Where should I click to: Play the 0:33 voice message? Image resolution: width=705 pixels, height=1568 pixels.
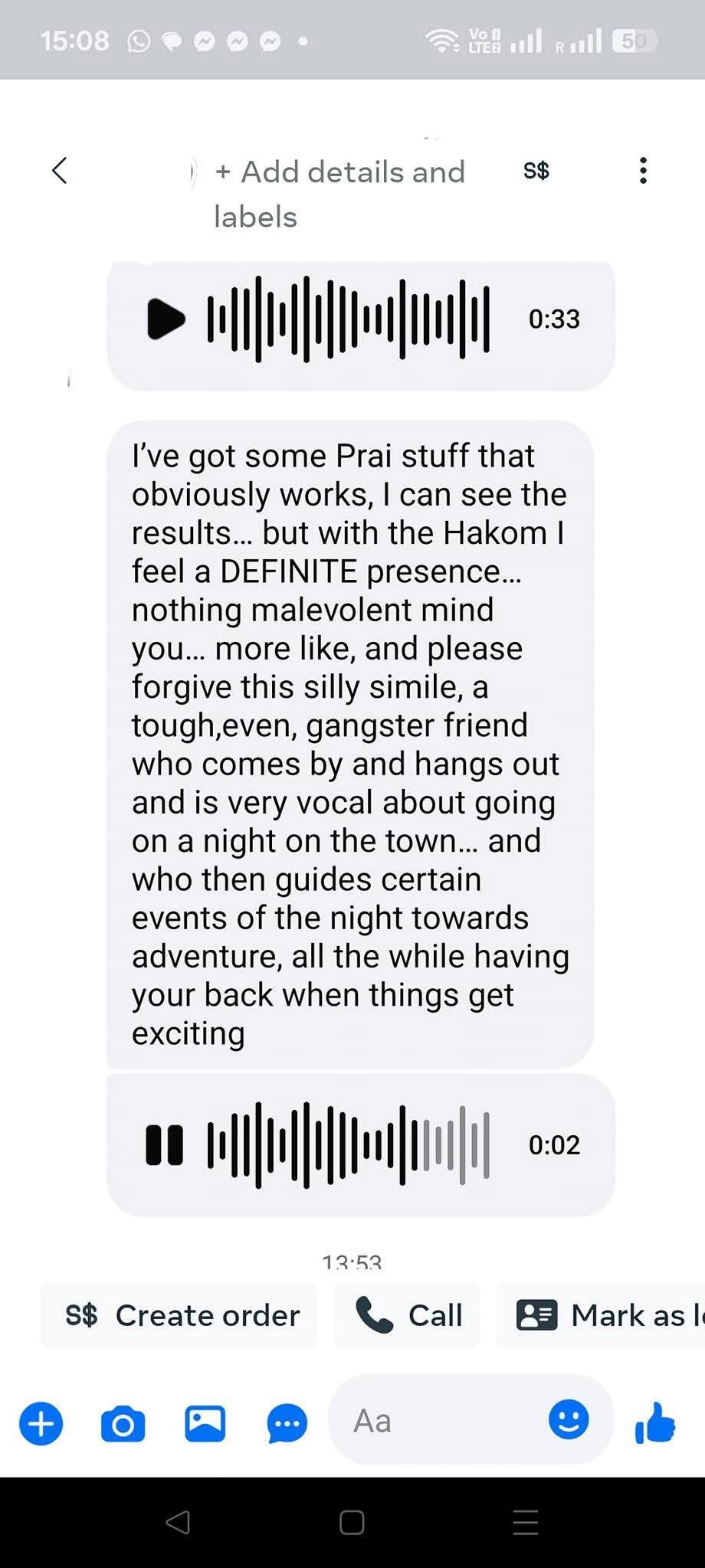[166, 319]
